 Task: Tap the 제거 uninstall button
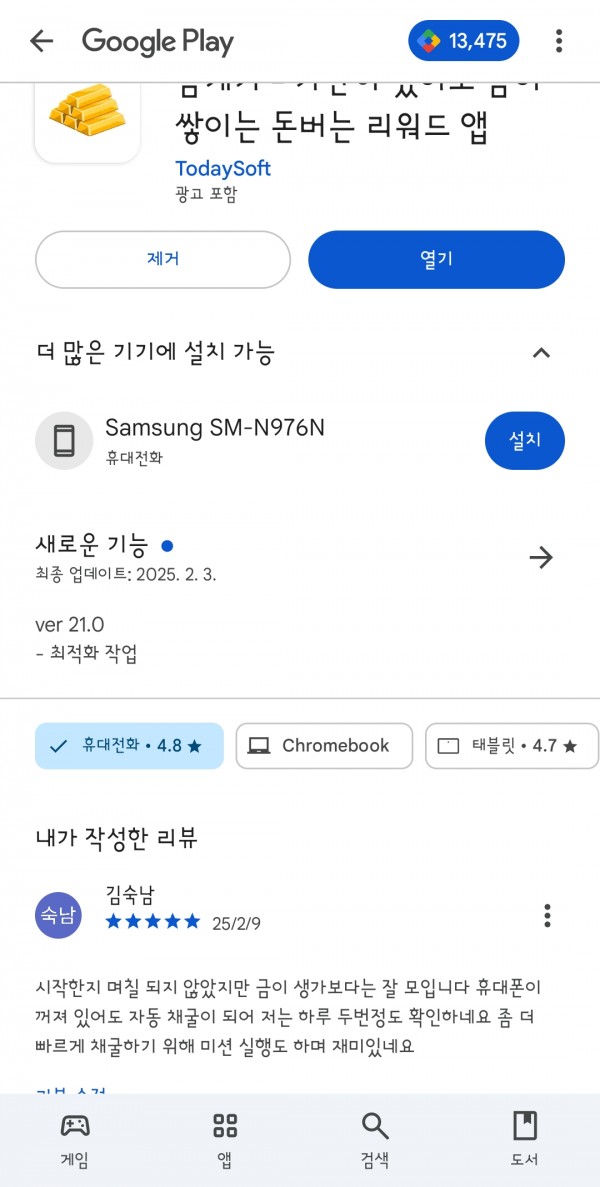click(x=163, y=259)
